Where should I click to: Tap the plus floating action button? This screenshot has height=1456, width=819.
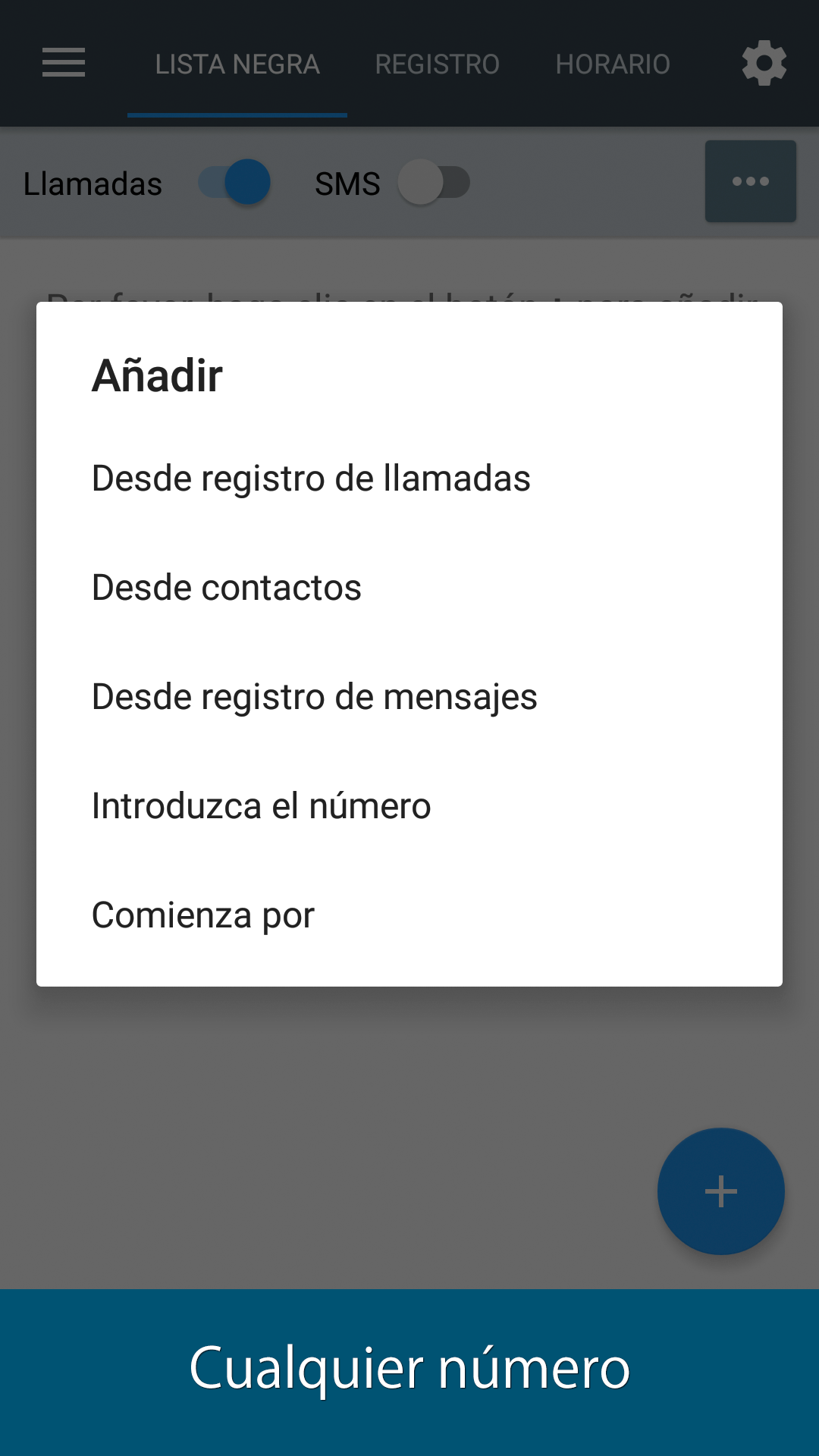coord(721,1191)
